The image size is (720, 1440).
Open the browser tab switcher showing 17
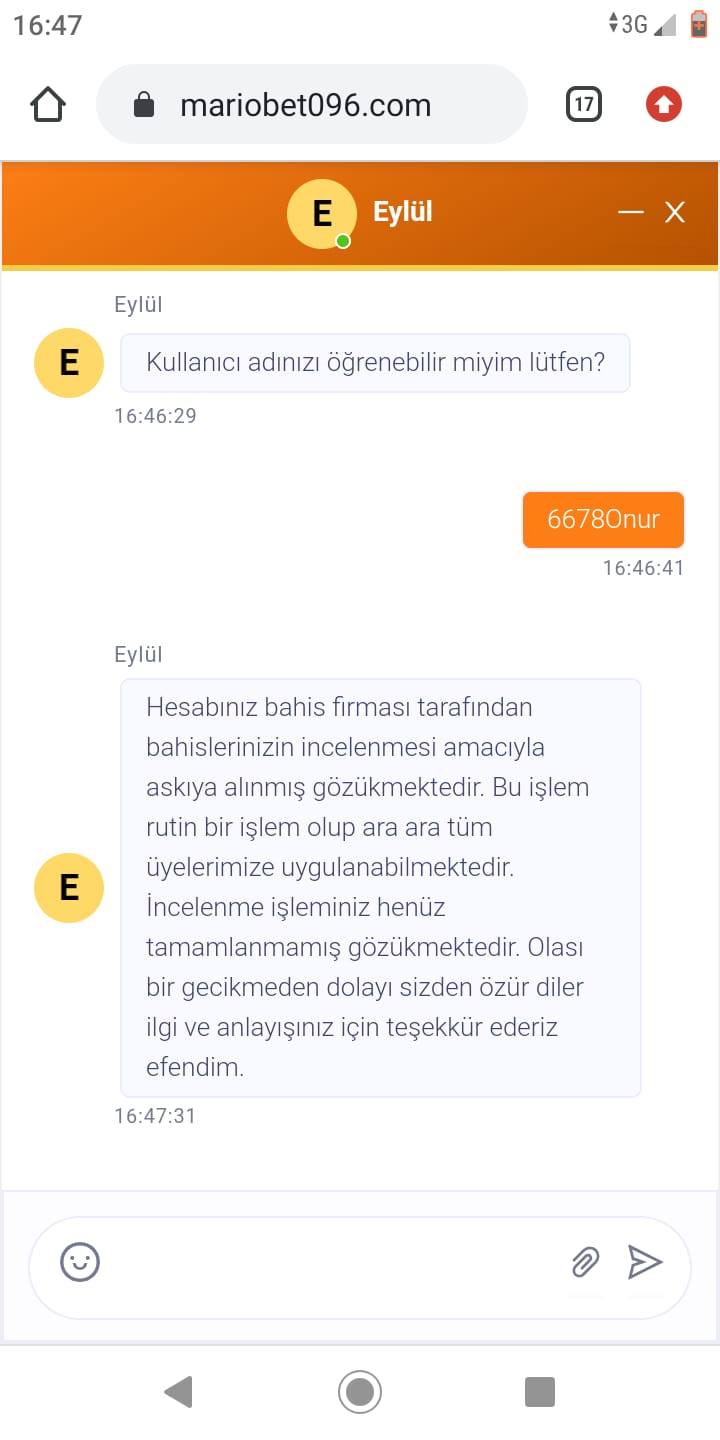tap(584, 105)
